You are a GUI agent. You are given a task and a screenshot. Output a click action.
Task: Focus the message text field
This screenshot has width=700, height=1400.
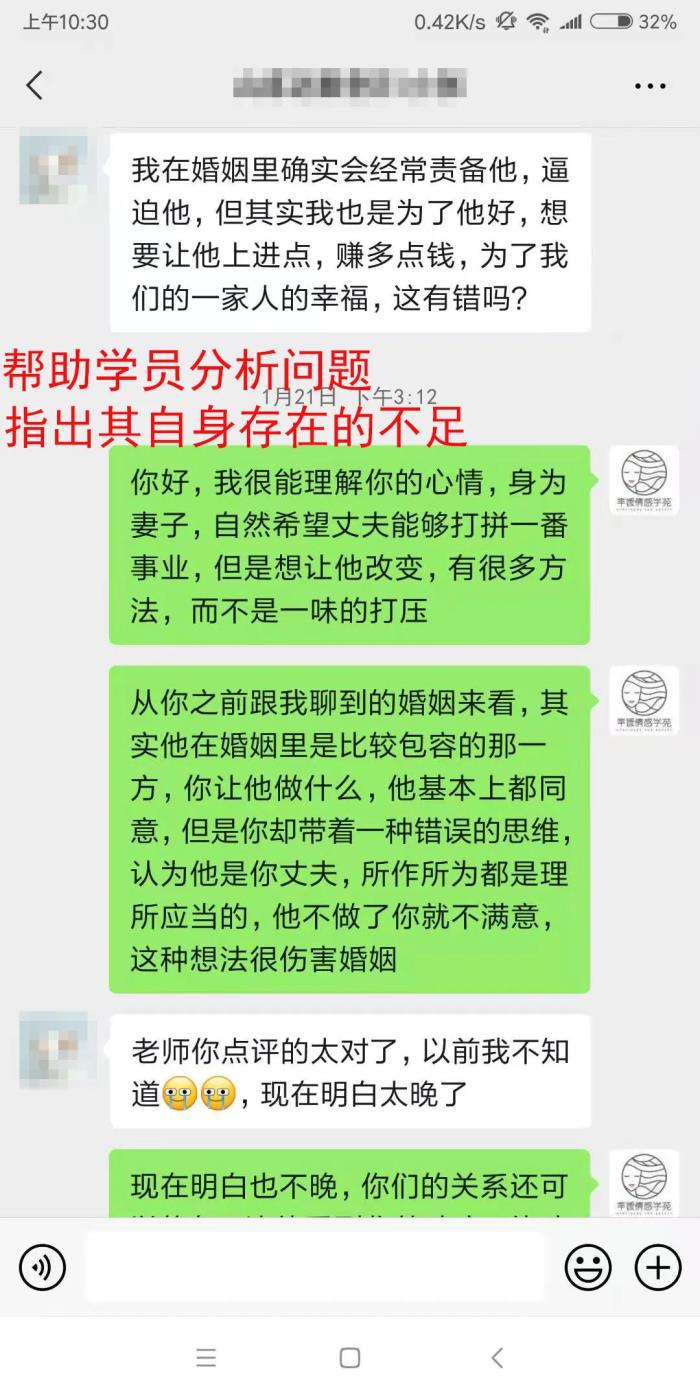click(x=315, y=1268)
